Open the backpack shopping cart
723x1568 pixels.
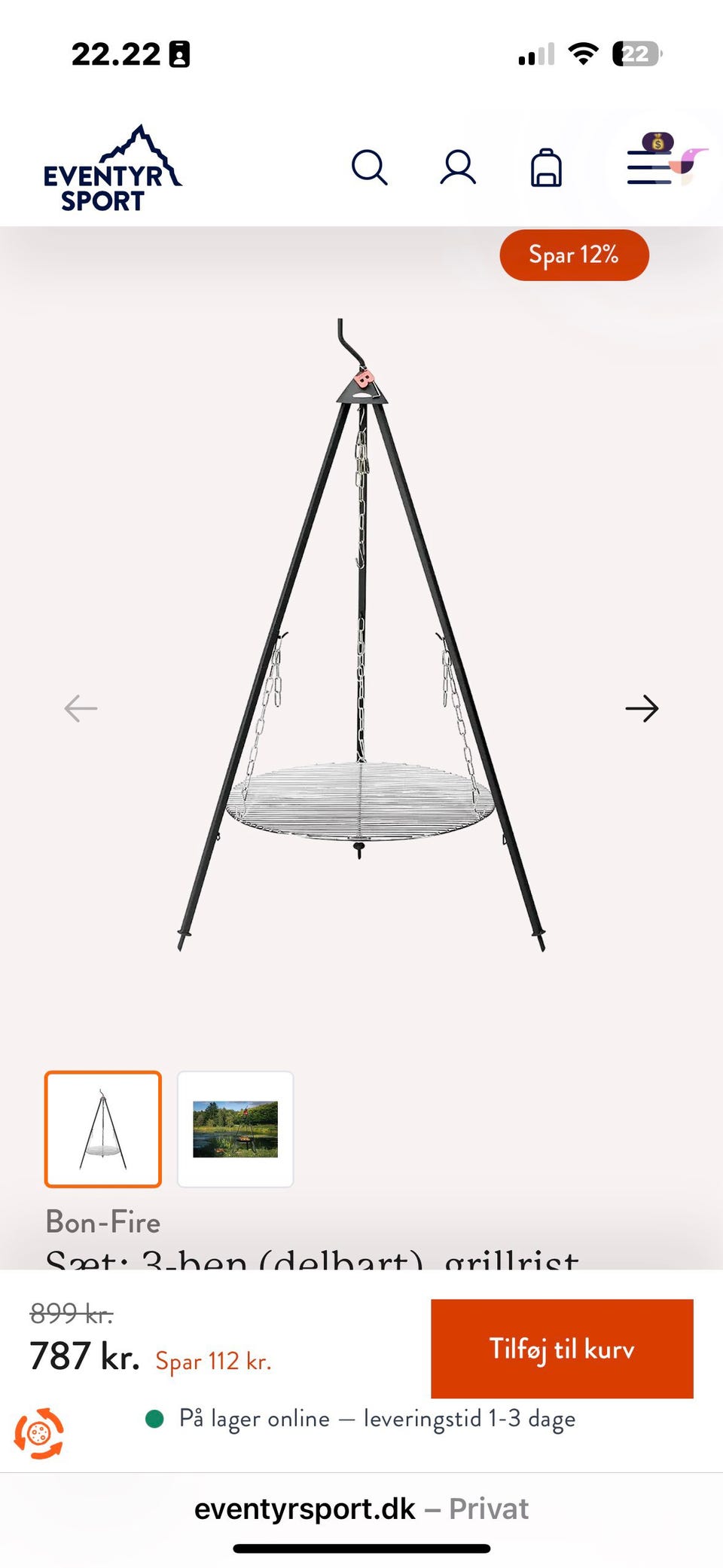[x=546, y=167]
